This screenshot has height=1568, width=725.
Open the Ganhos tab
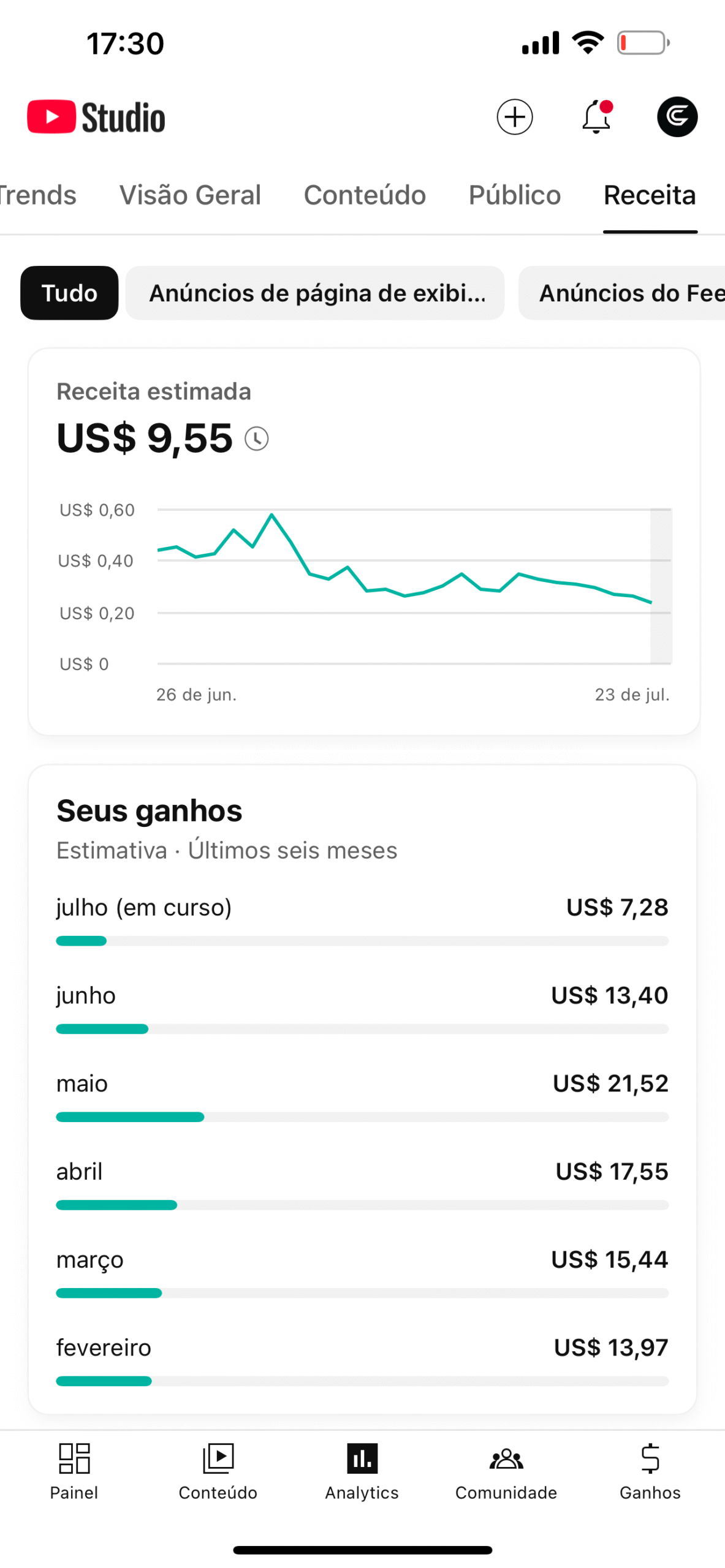coord(650,1471)
